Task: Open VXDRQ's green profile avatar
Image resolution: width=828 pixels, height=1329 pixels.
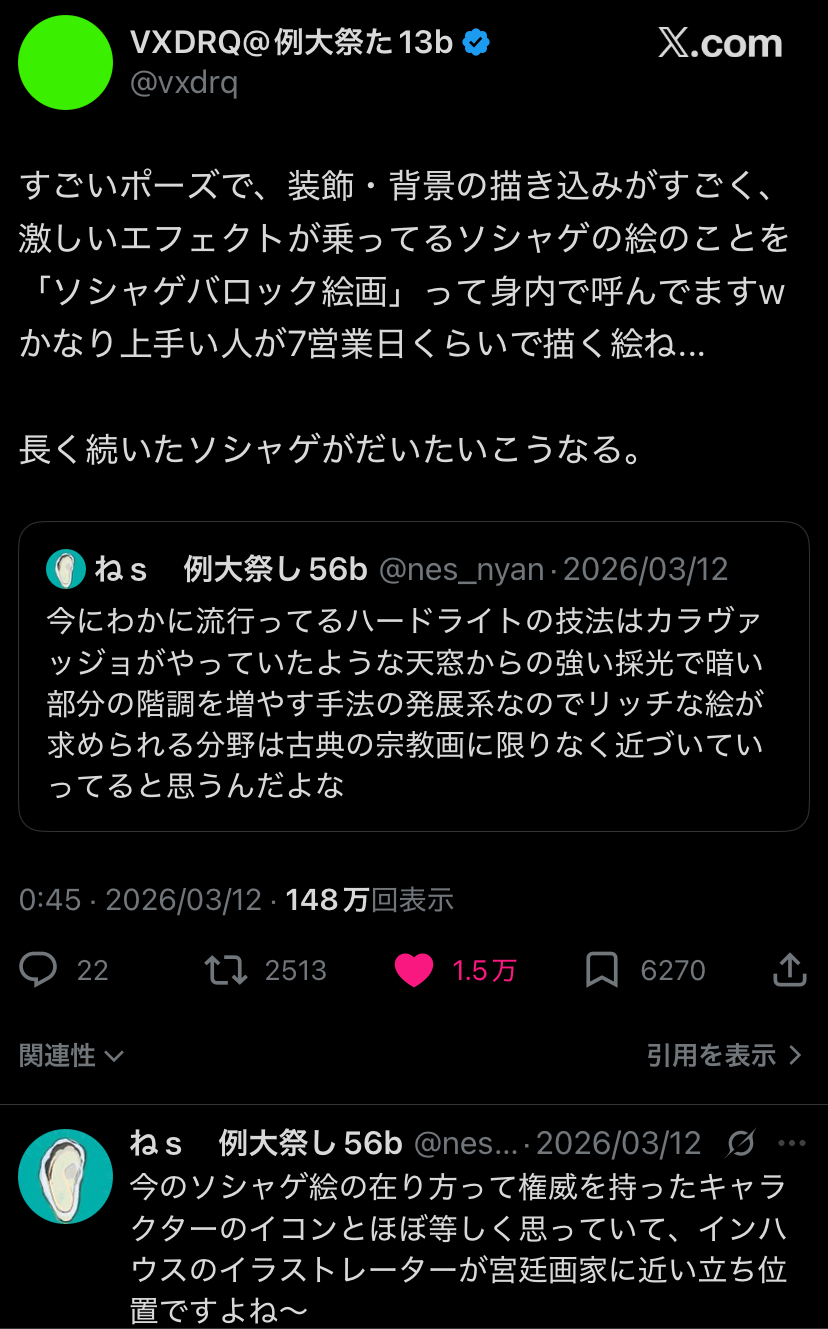Action: pyautogui.click(x=66, y=62)
